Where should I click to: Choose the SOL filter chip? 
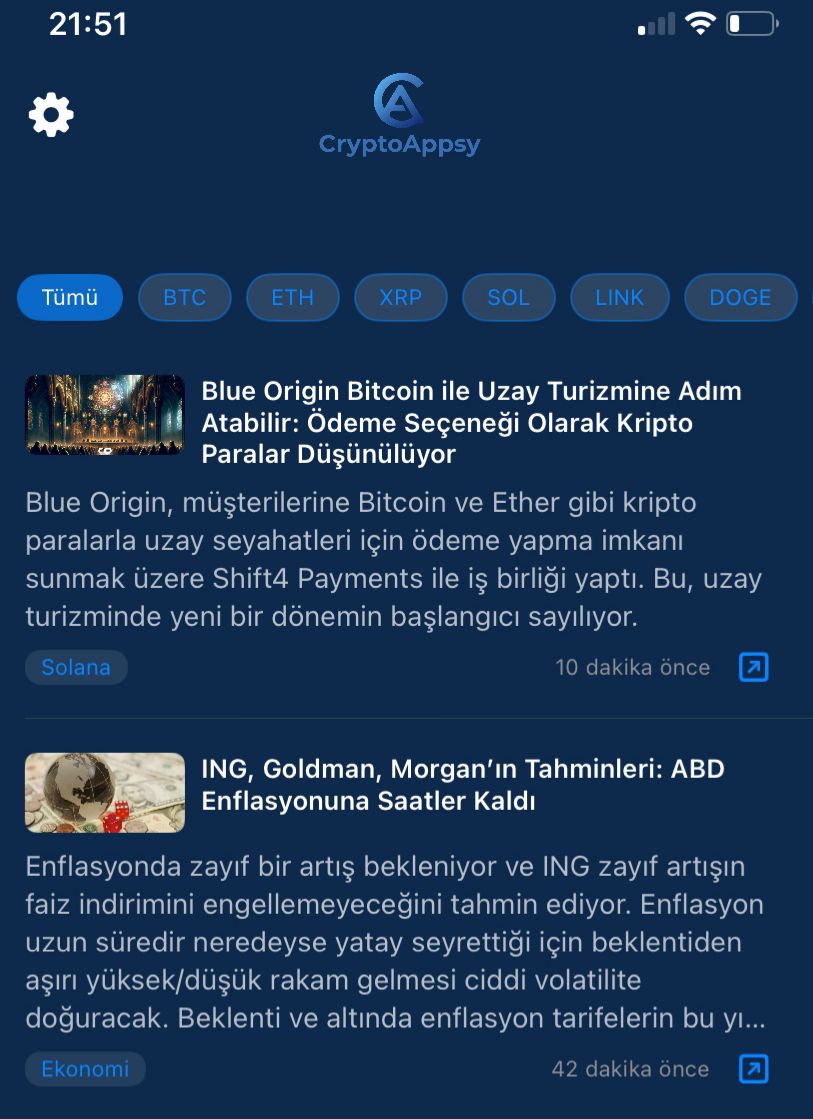coord(509,297)
